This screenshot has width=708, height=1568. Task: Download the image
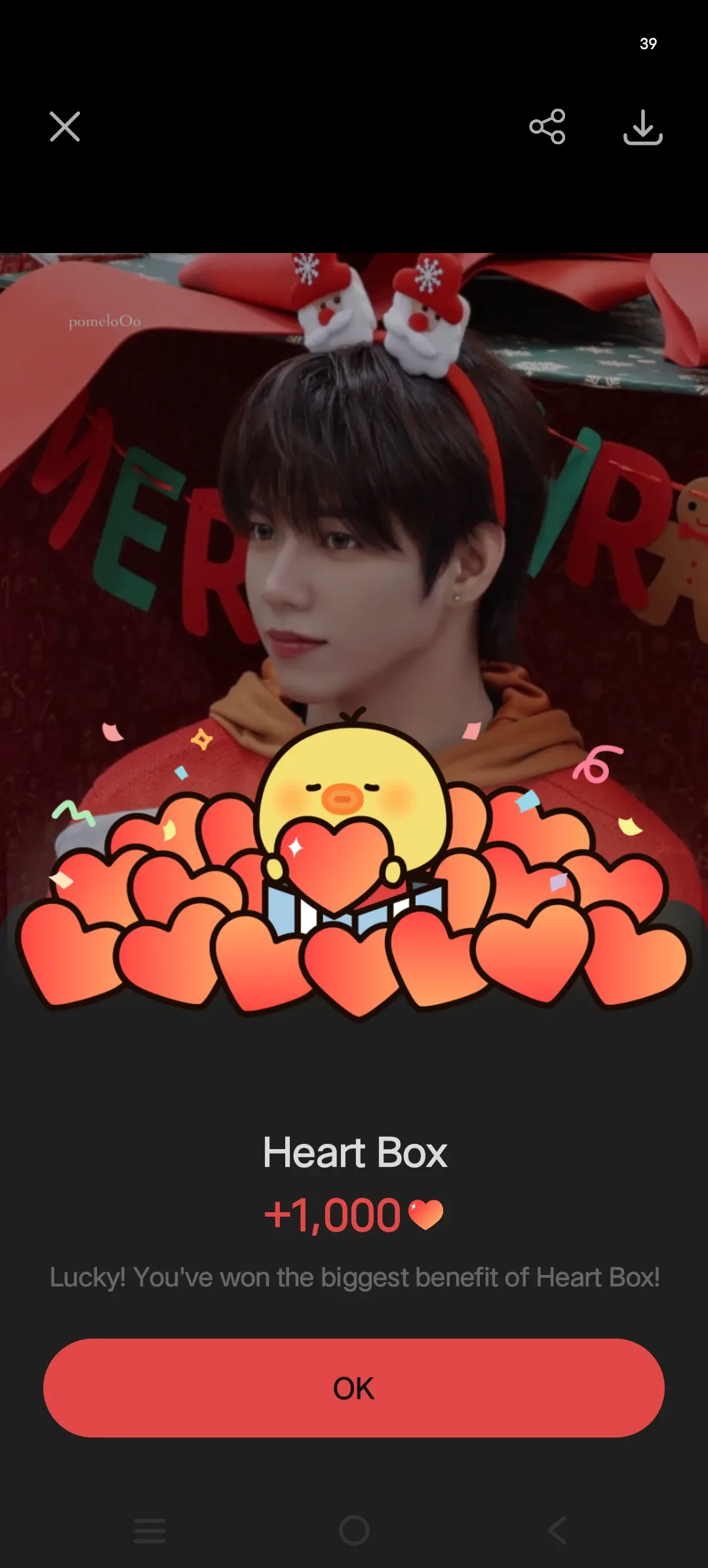point(642,127)
